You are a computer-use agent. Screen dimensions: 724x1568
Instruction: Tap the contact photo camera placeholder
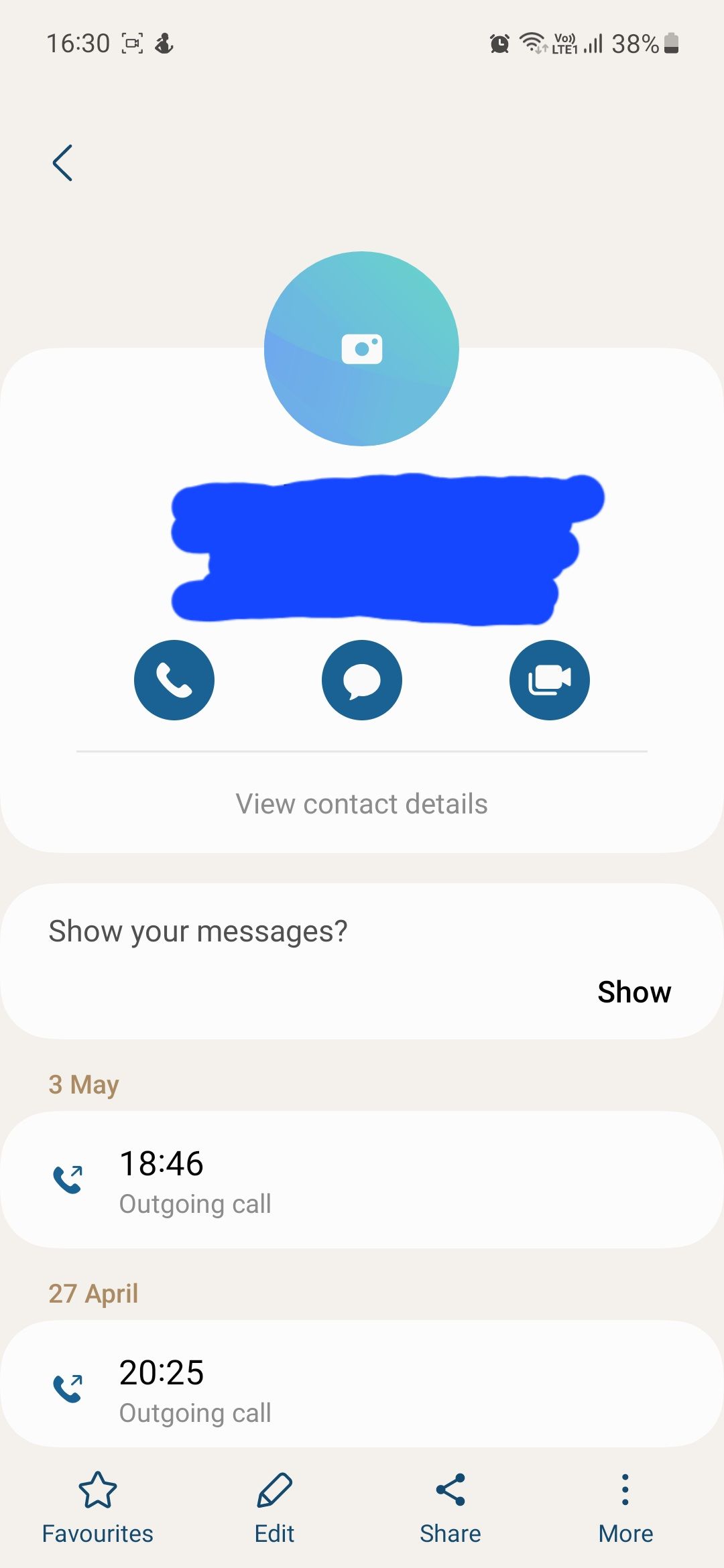pyautogui.click(x=362, y=348)
